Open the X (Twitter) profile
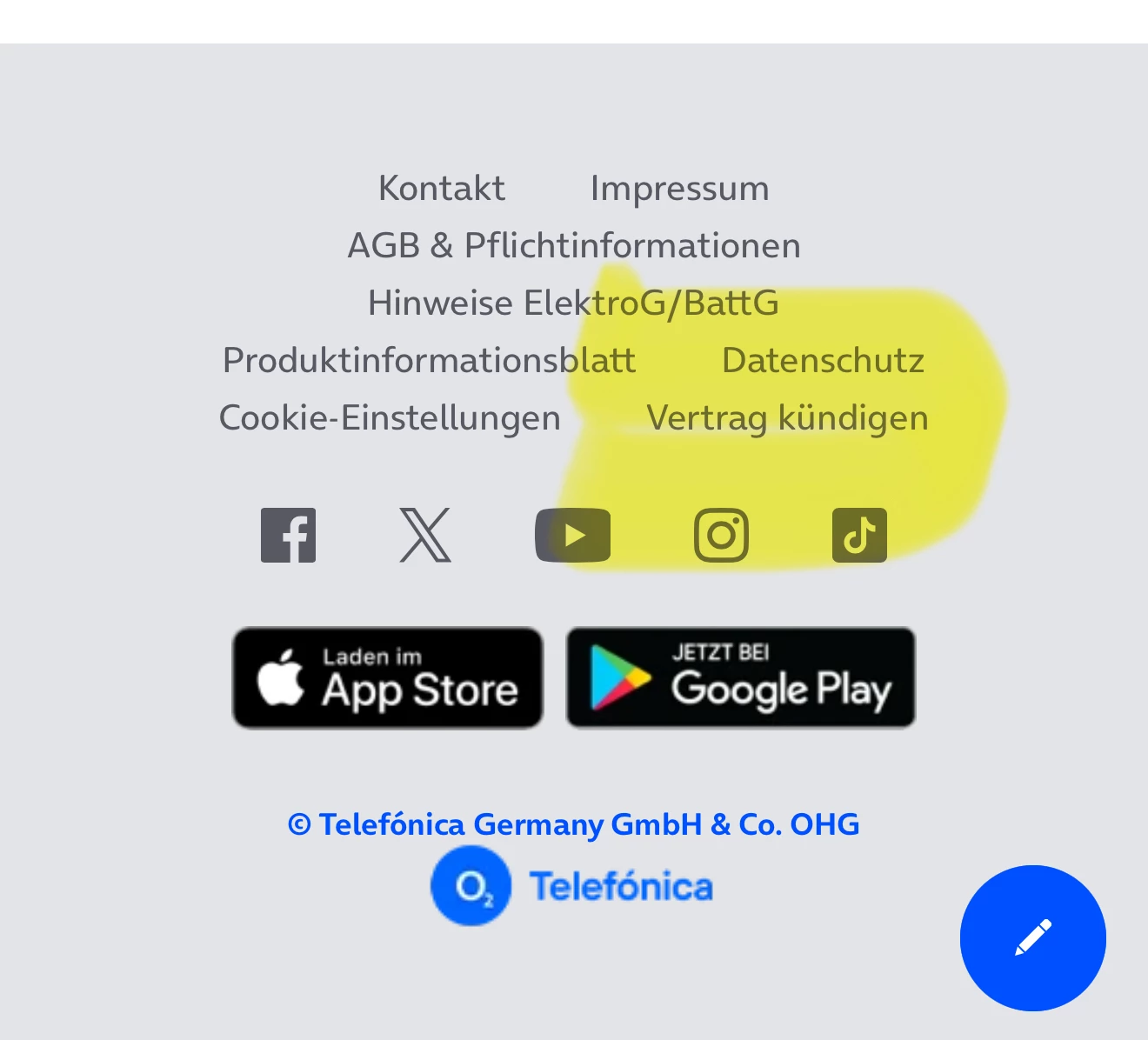Image resolution: width=1148 pixels, height=1040 pixels. [x=425, y=535]
